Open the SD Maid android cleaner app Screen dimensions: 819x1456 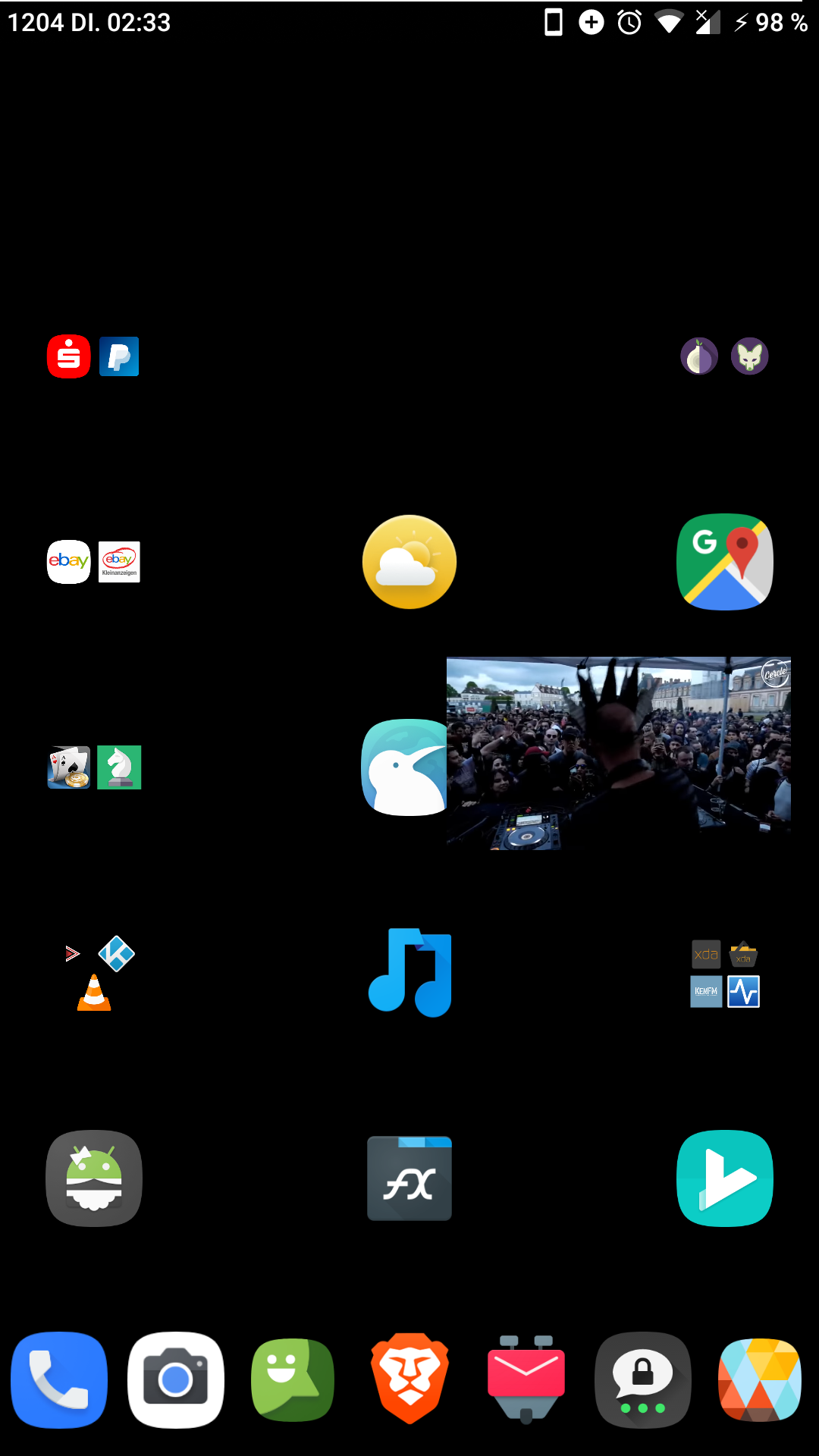click(x=94, y=1178)
